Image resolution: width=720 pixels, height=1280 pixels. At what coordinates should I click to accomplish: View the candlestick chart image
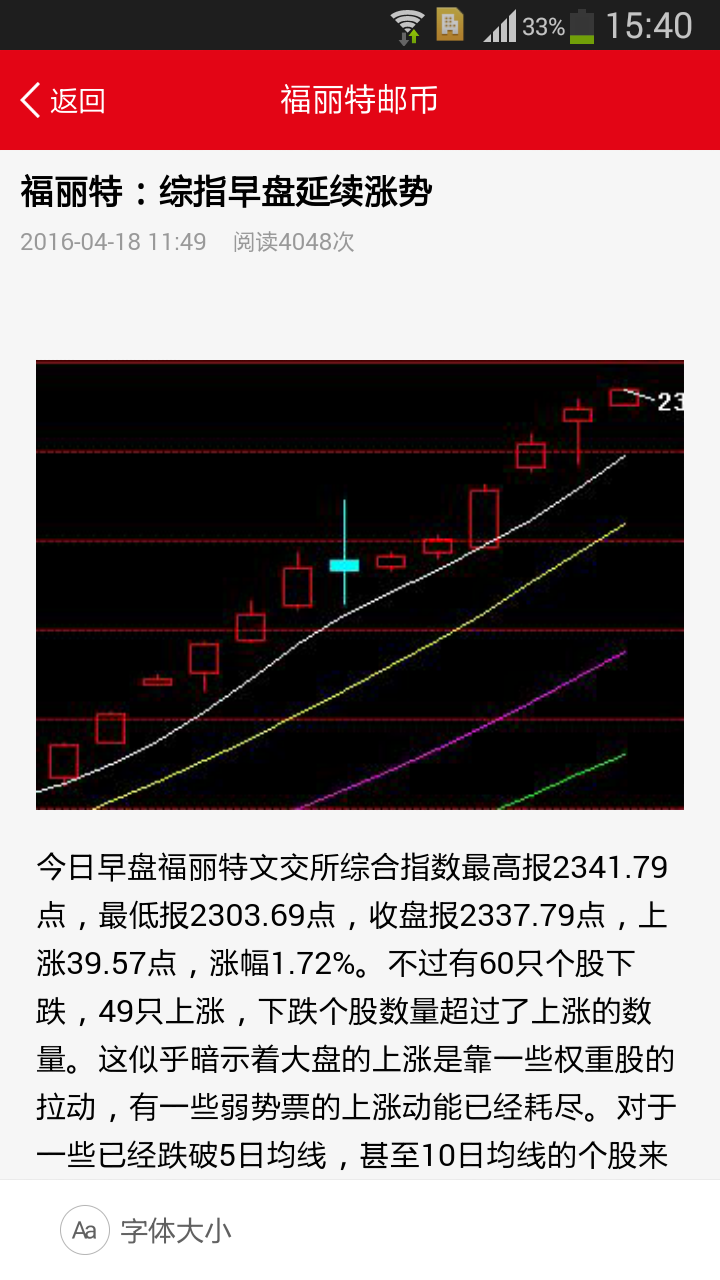(x=360, y=584)
